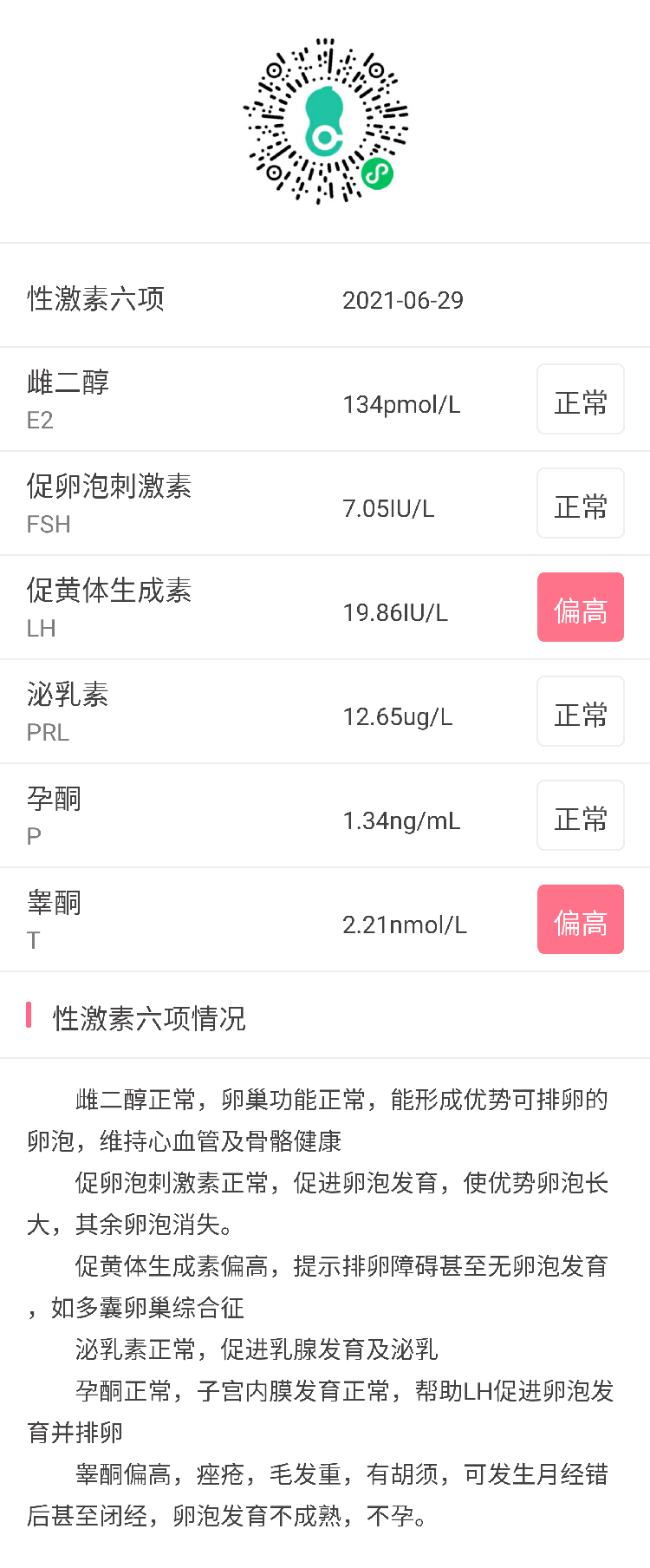Click the section heading 性激素六项情况
This screenshot has height=1568, width=650.
pos(147,1020)
